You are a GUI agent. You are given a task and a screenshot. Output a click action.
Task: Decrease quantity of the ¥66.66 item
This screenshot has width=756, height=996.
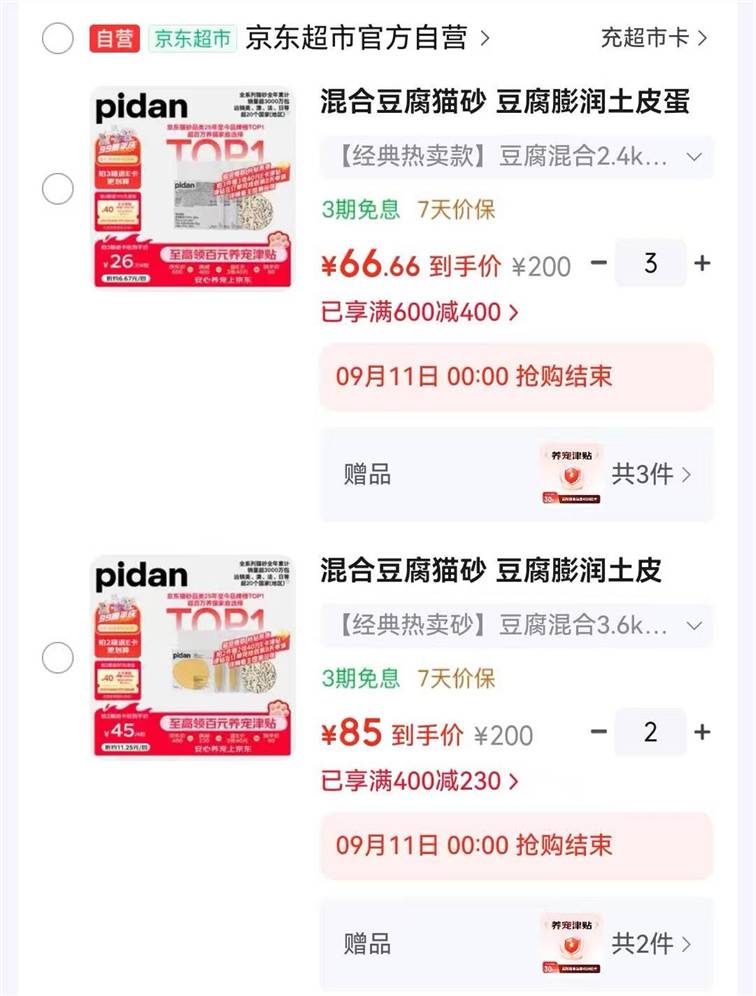coord(598,262)
